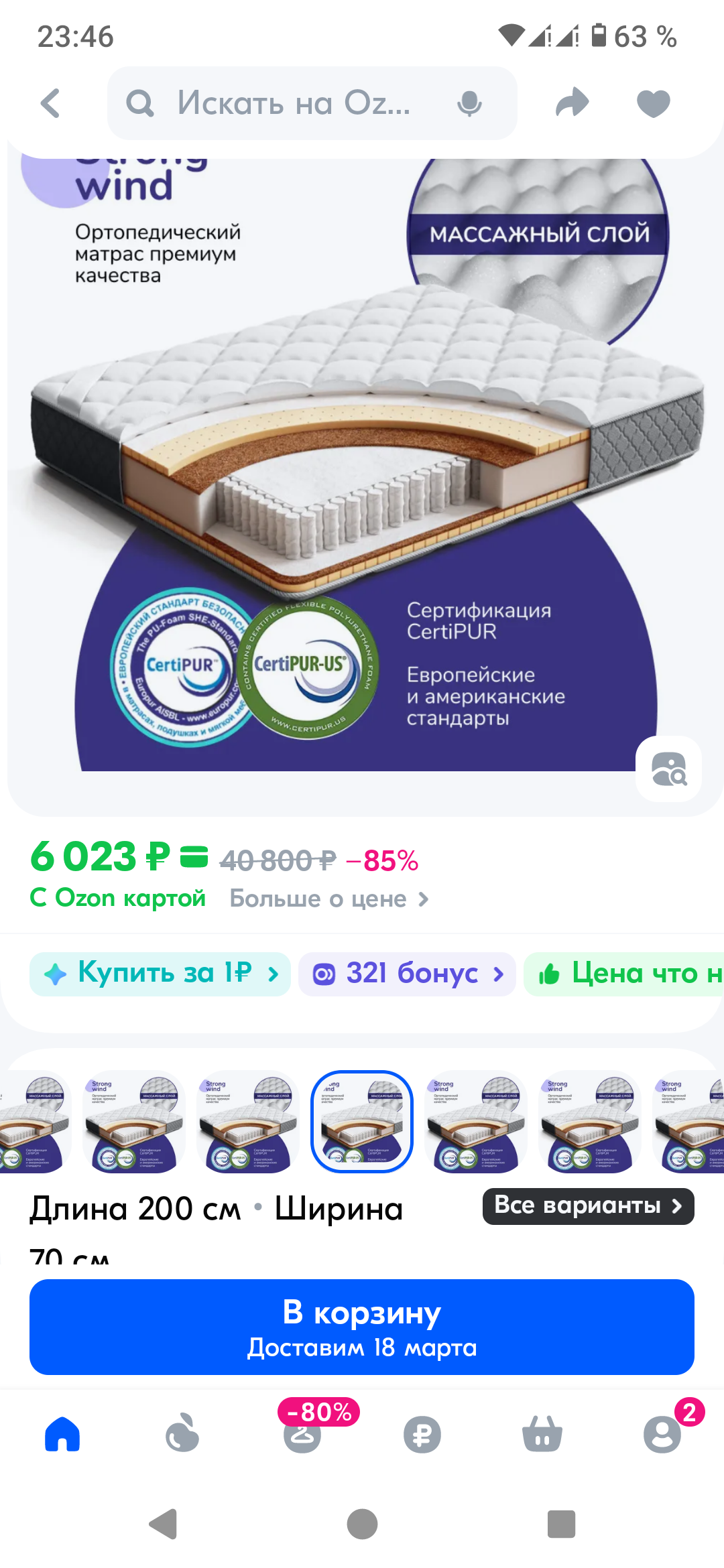Image resolution: width=724 pixels, height=1568 pixels.
Task: Open 'Больше о цене' details
Action: point(328,899)
